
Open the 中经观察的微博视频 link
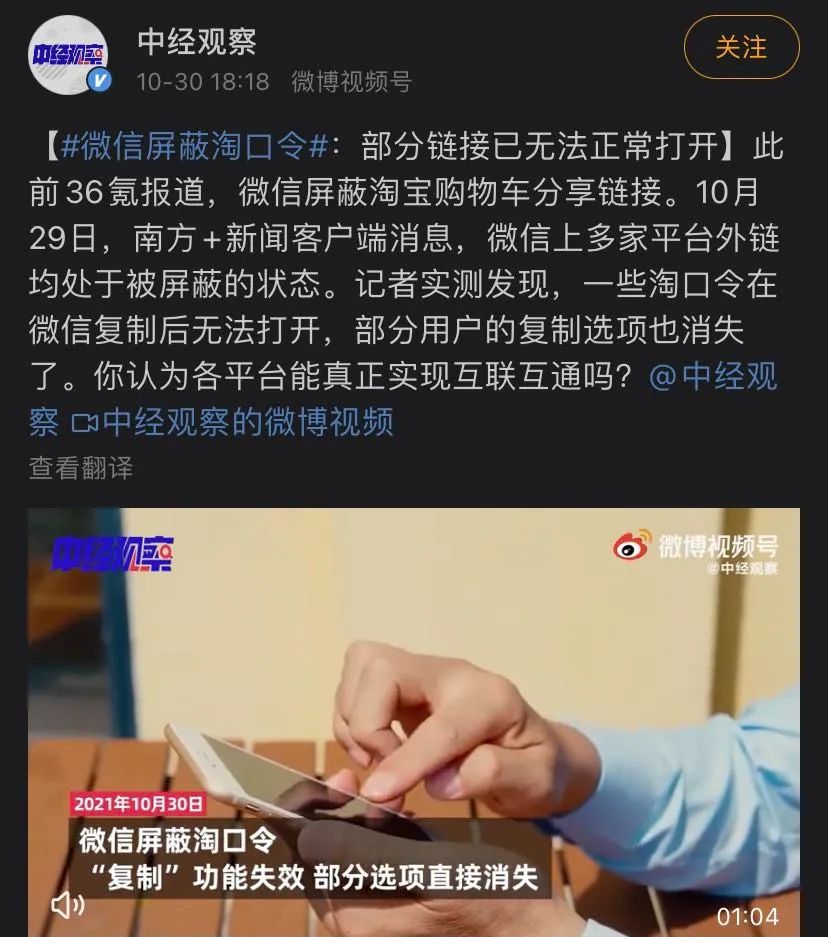232,422
